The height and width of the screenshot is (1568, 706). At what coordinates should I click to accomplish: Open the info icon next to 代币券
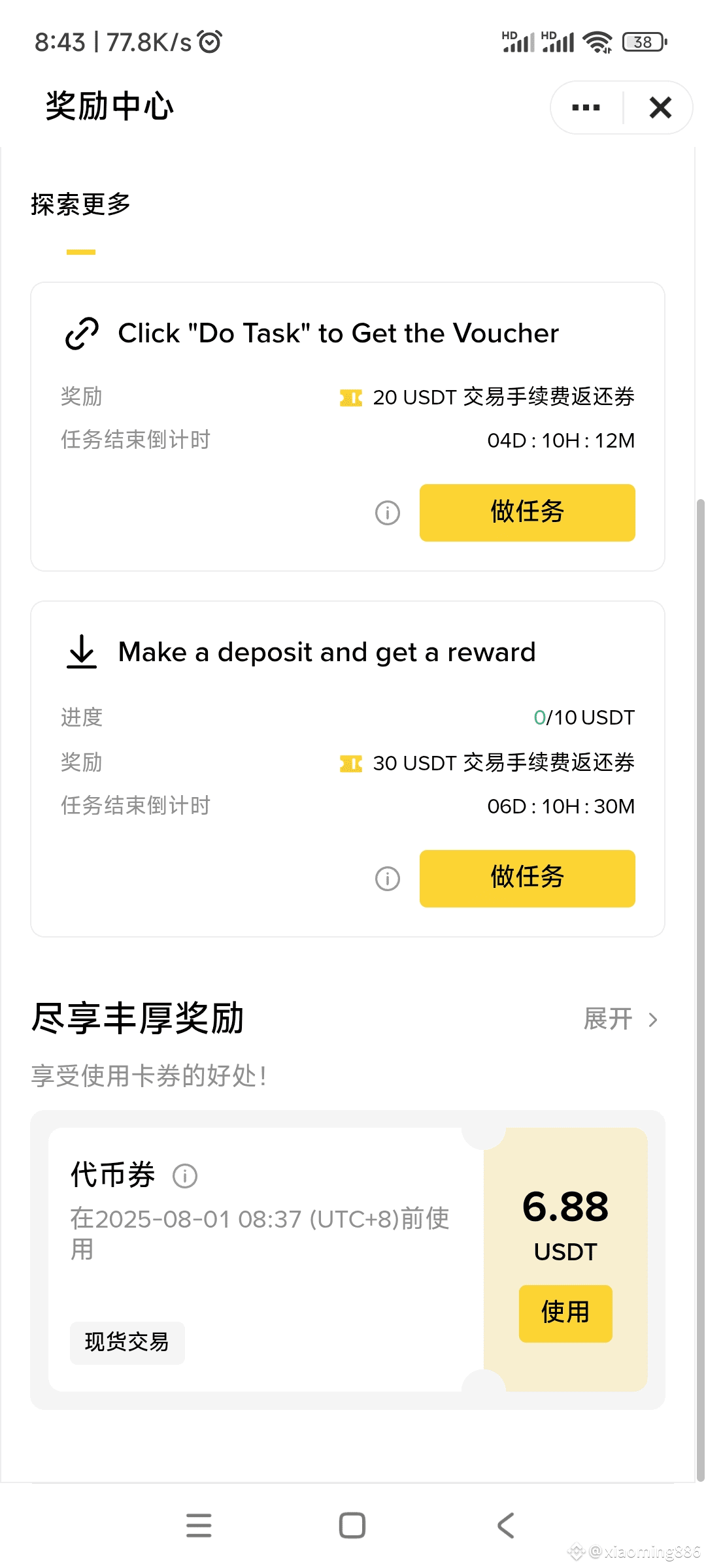[185, 1176]
